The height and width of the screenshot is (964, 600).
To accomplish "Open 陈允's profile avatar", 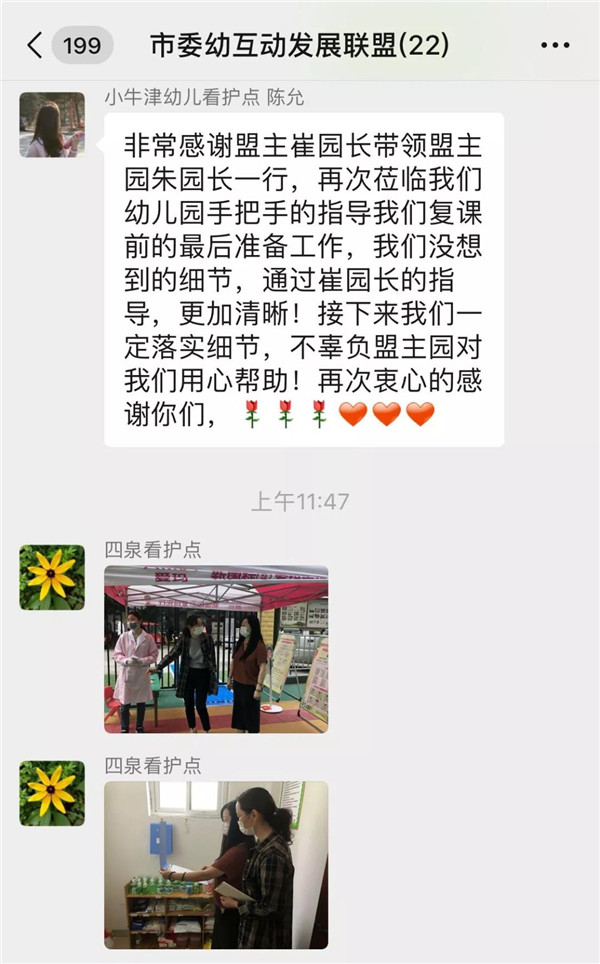I will click(52, 125).
